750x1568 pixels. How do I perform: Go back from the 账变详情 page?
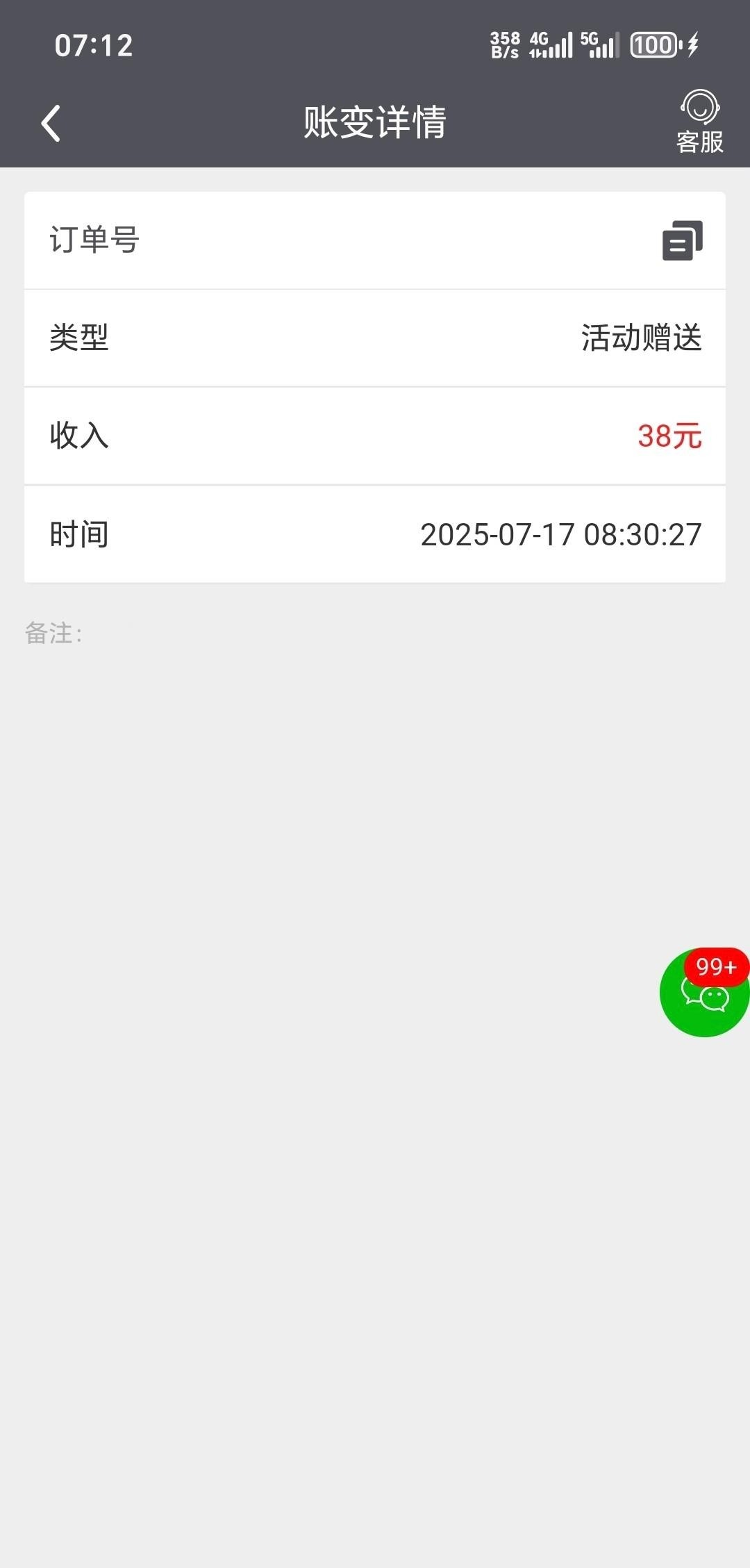51,124
